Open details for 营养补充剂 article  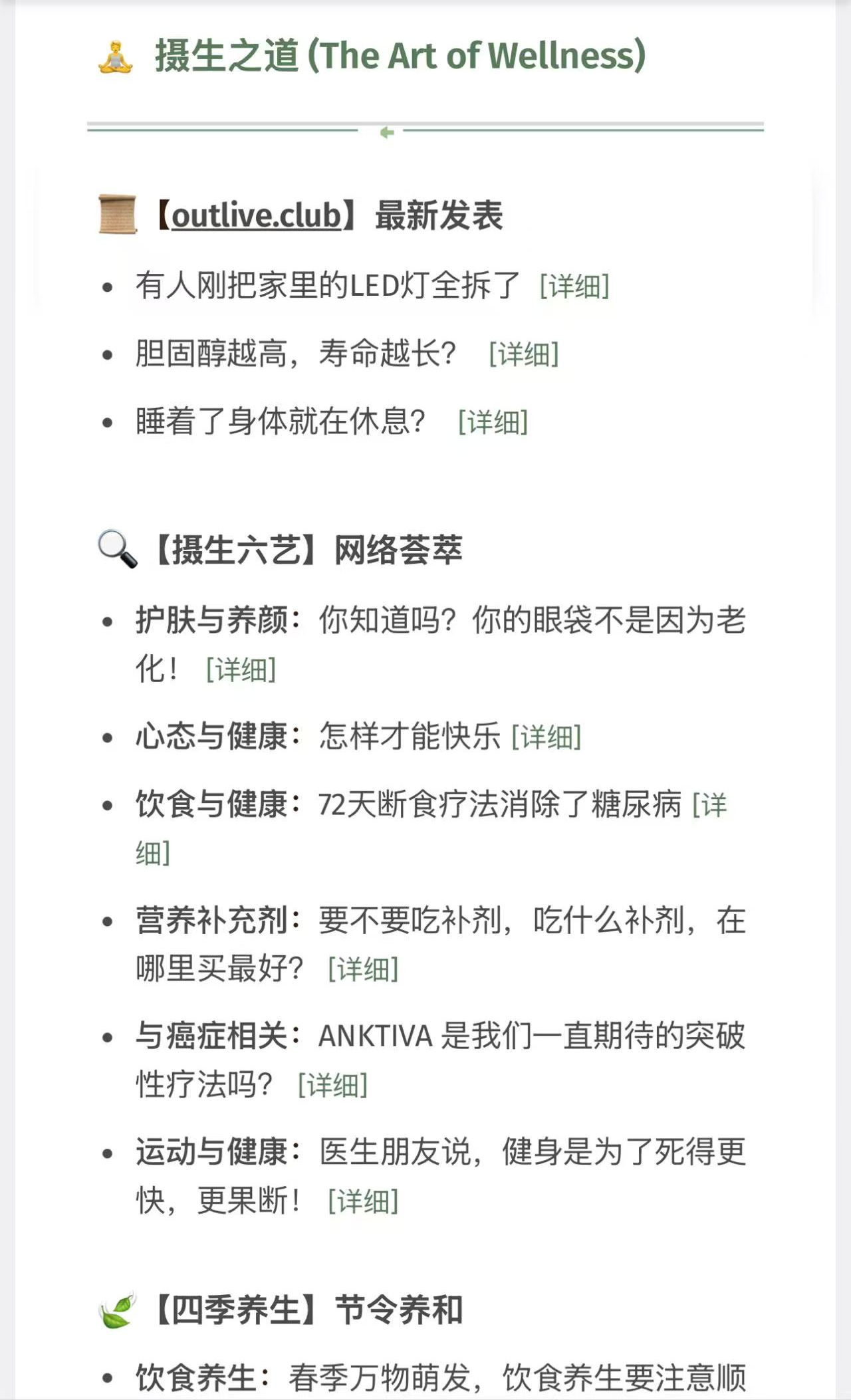363,969
